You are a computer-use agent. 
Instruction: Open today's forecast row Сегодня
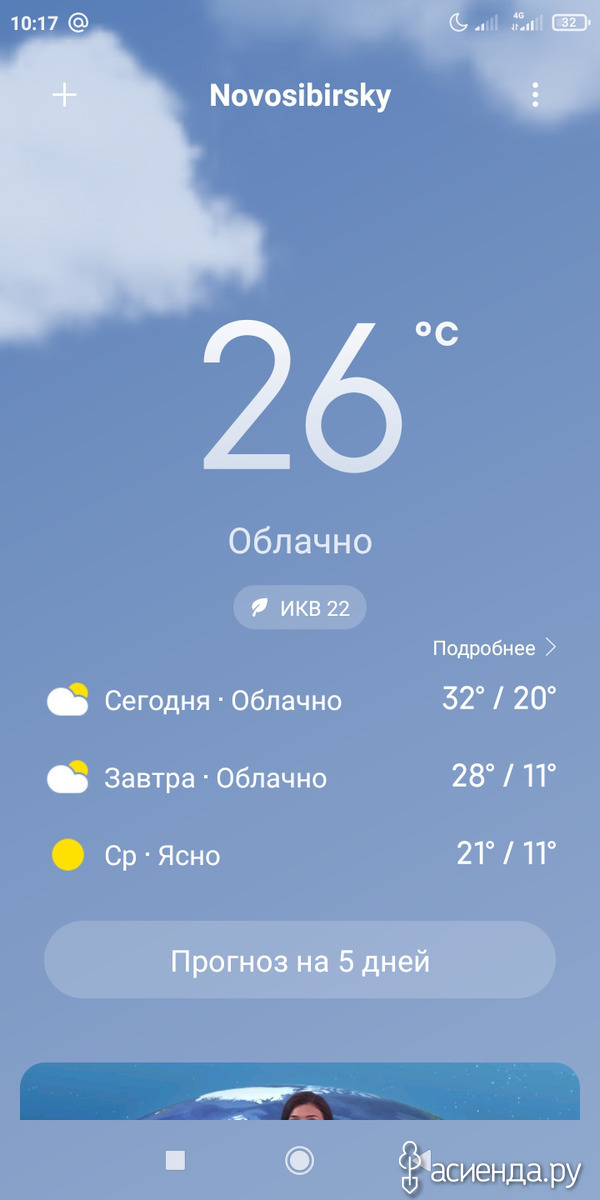(300, 699)
